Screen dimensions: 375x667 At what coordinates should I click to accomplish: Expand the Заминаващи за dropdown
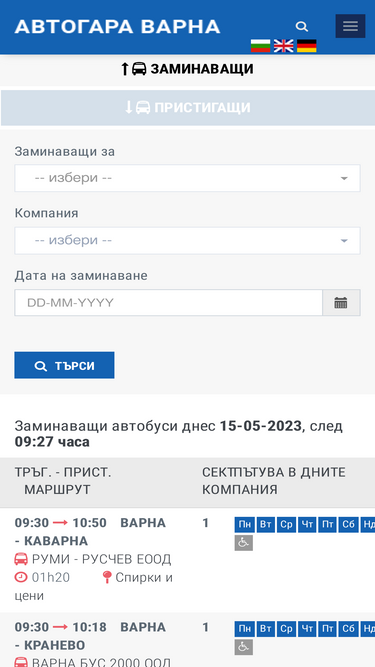point(188,178)
